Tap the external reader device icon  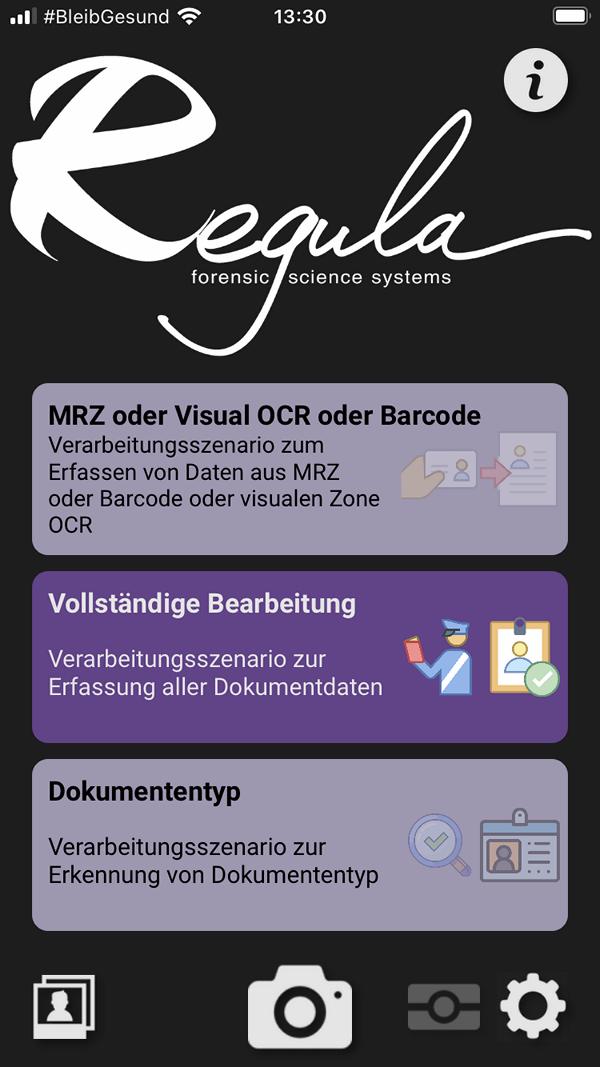pyautogui.click(x=444, y=1006)
